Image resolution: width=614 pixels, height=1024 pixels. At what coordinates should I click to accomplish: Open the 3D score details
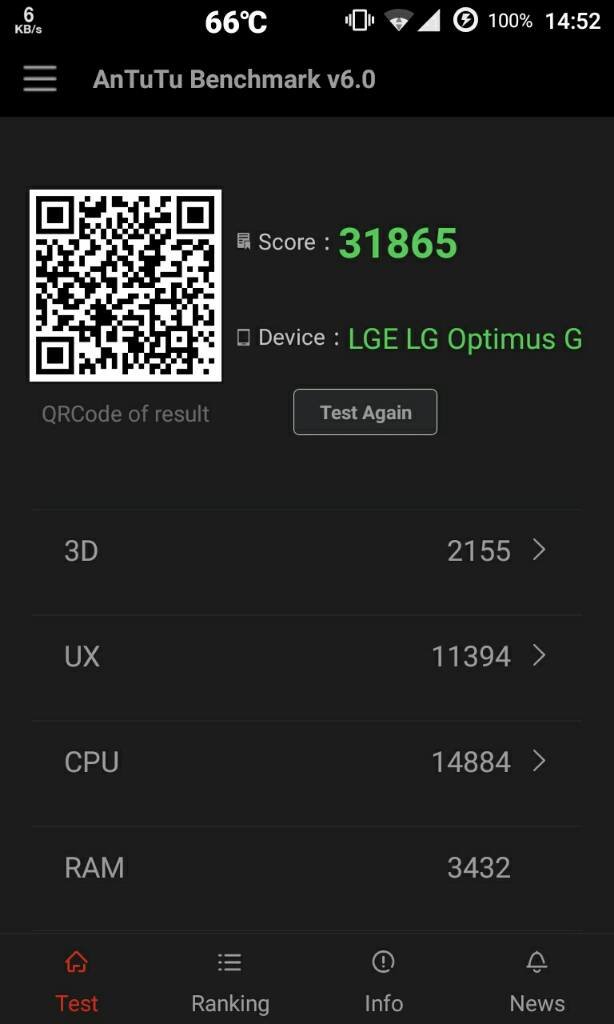pyautogui.click(x=306, y=551)
